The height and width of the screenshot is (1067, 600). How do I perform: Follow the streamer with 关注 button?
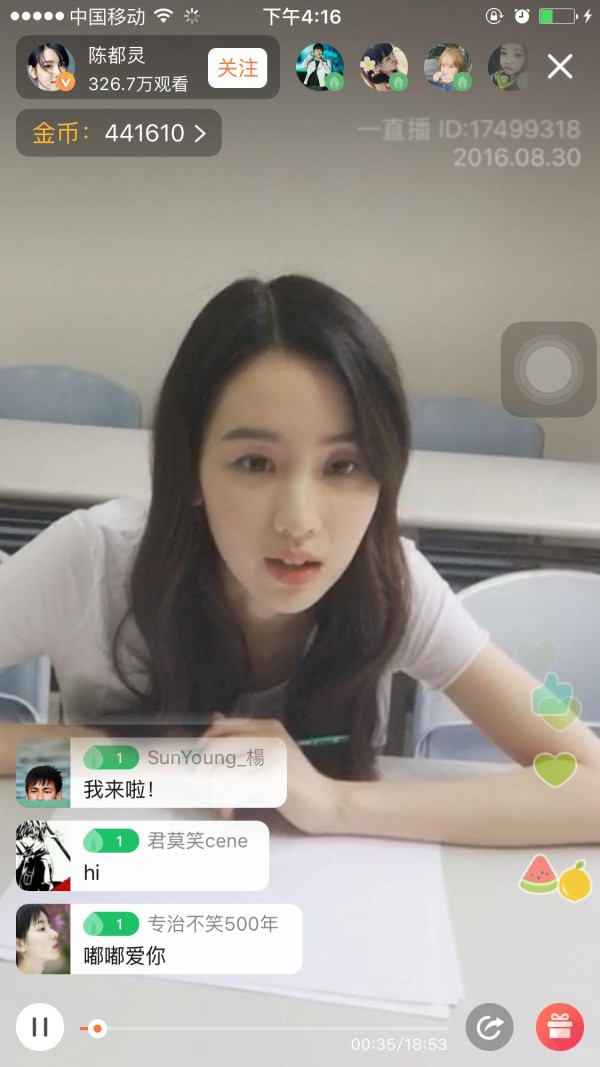click(237, 68)
